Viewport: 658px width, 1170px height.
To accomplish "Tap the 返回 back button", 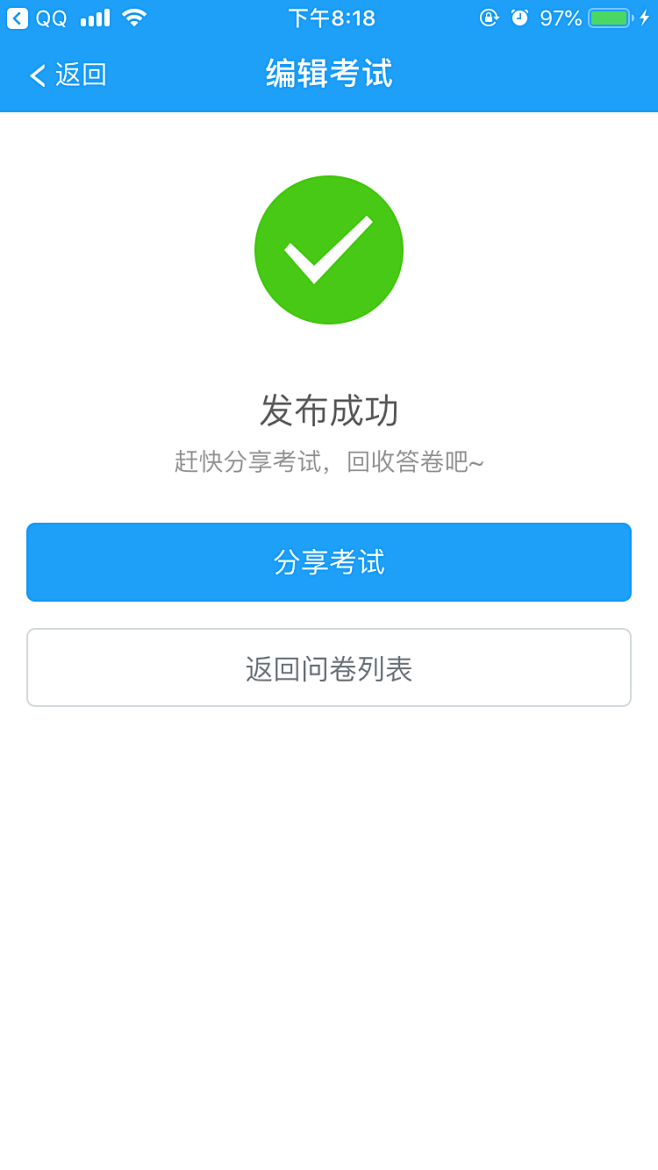I will [x=68, y=75].
